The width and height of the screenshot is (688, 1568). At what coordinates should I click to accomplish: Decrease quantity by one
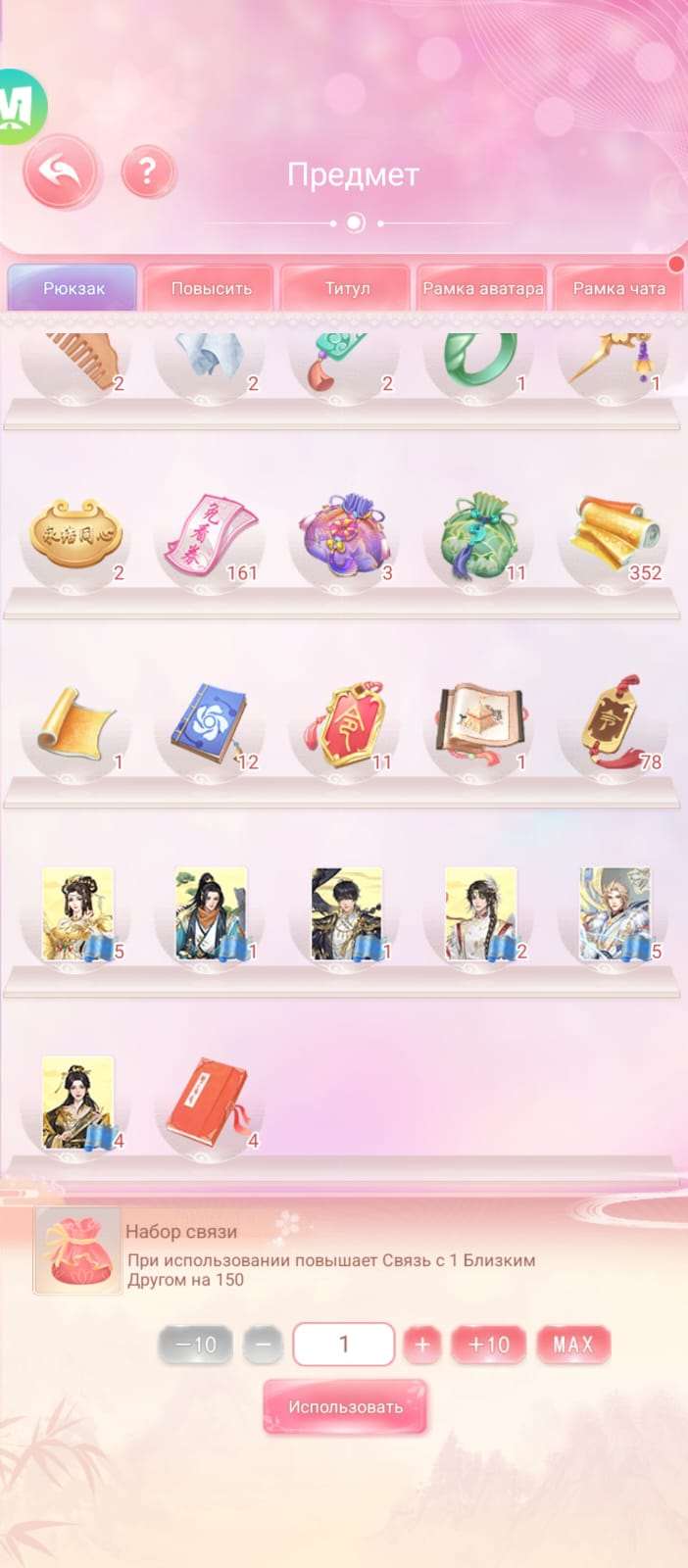pos(263,1345)
